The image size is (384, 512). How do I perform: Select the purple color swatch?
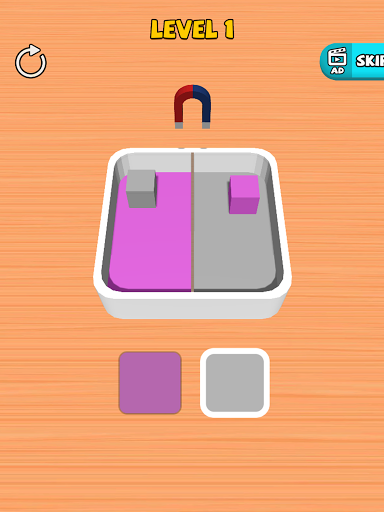tap(150, 383)
